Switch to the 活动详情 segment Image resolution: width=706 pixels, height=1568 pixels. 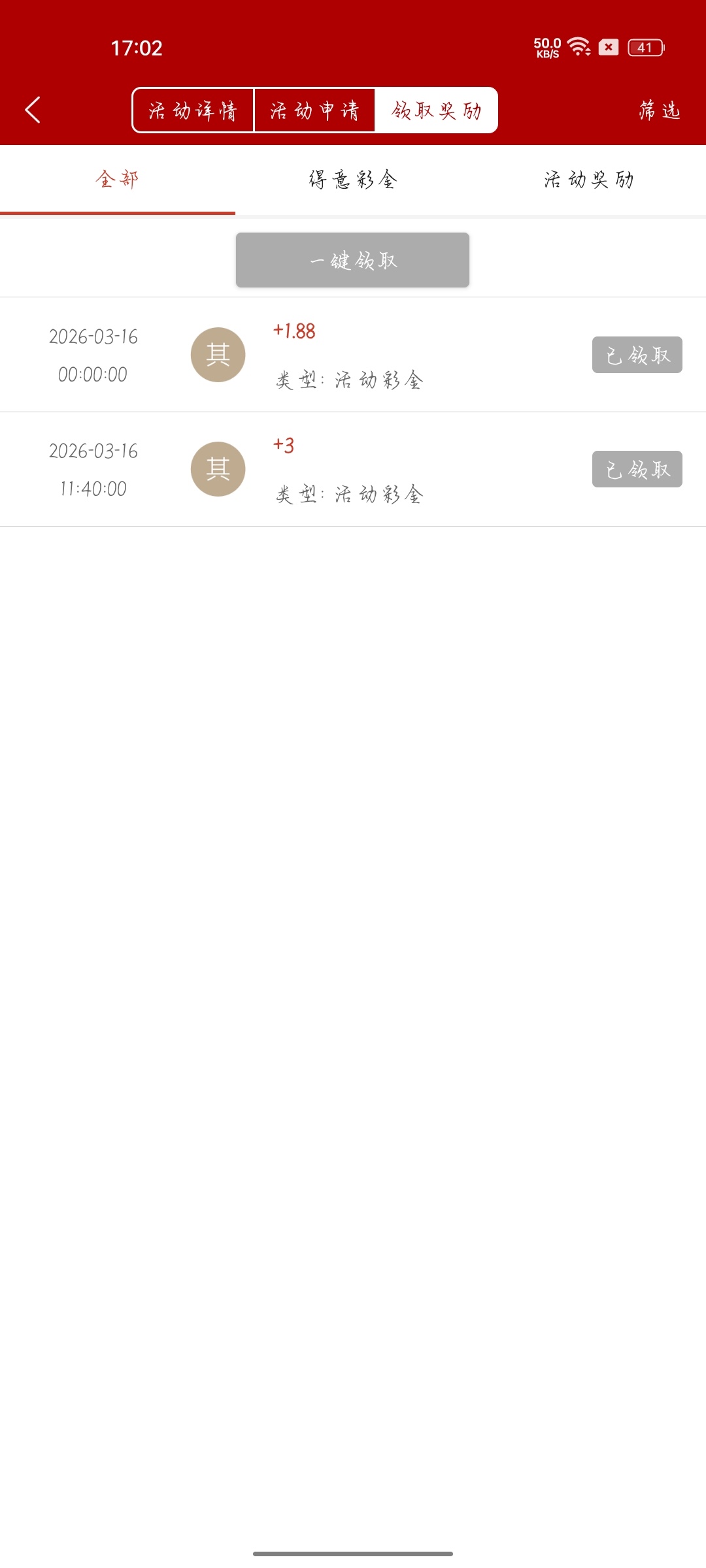click(x=193, y=110)
